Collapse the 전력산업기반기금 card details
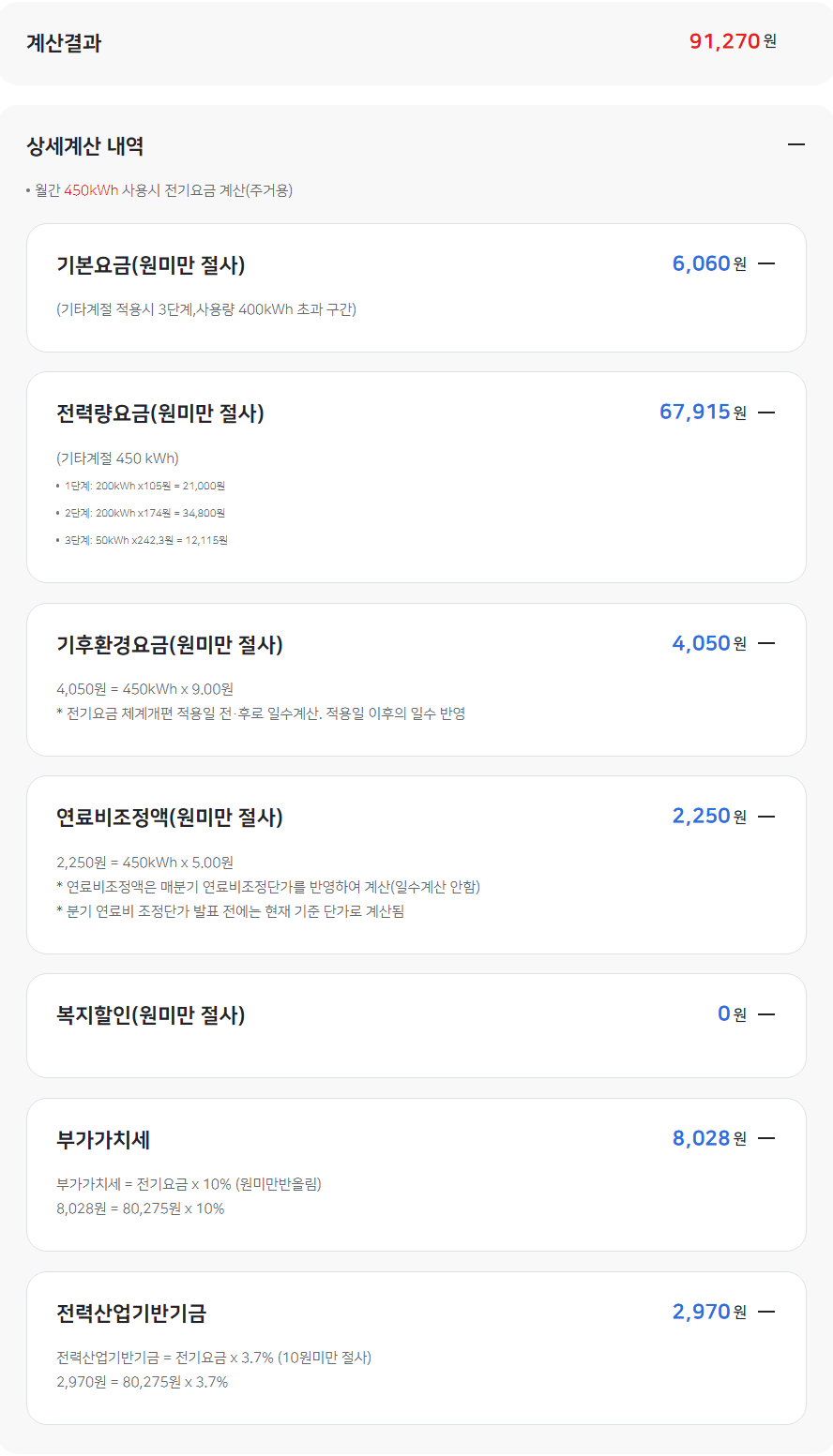This screenshot has height=1456, width=833. 766,1312
